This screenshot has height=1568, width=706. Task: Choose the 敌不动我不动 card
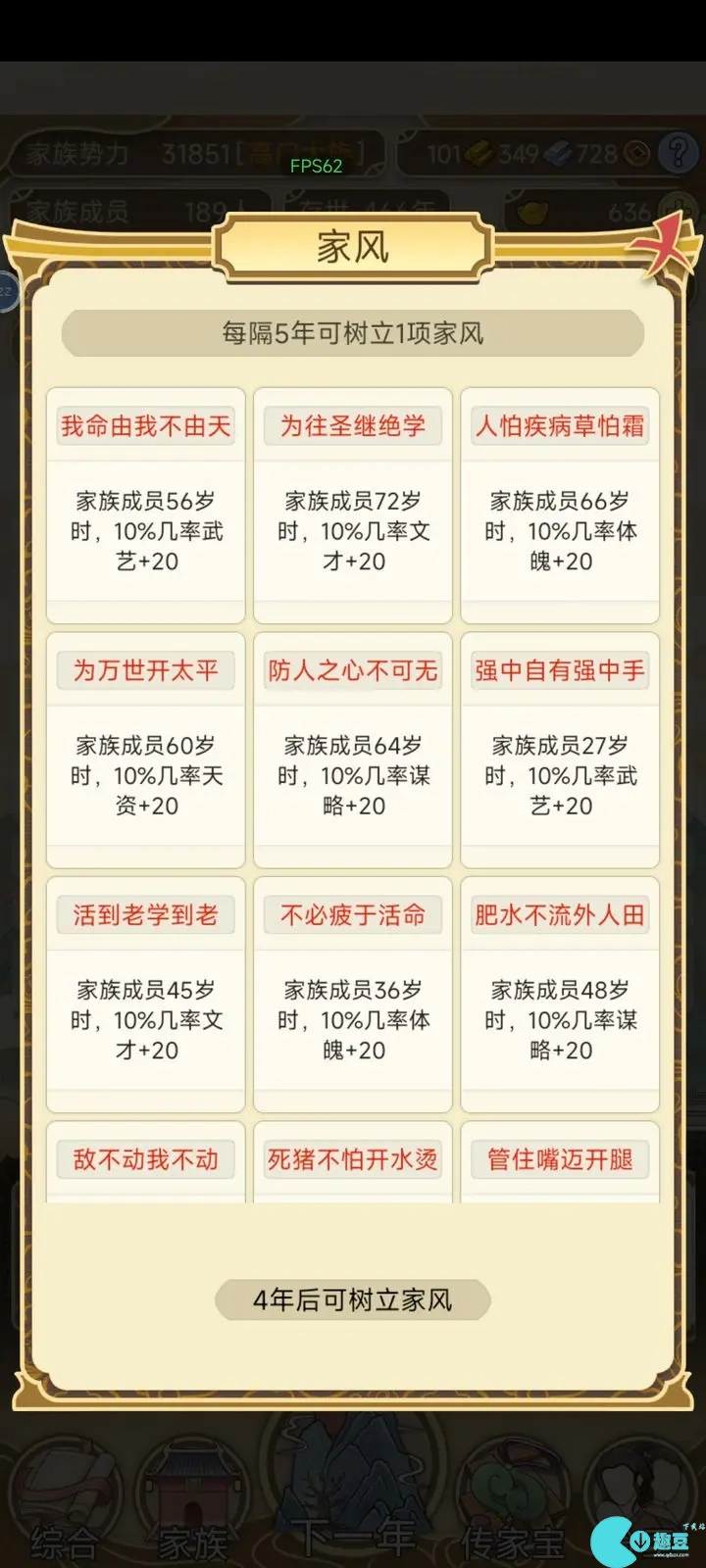[x=145, y=1161]
